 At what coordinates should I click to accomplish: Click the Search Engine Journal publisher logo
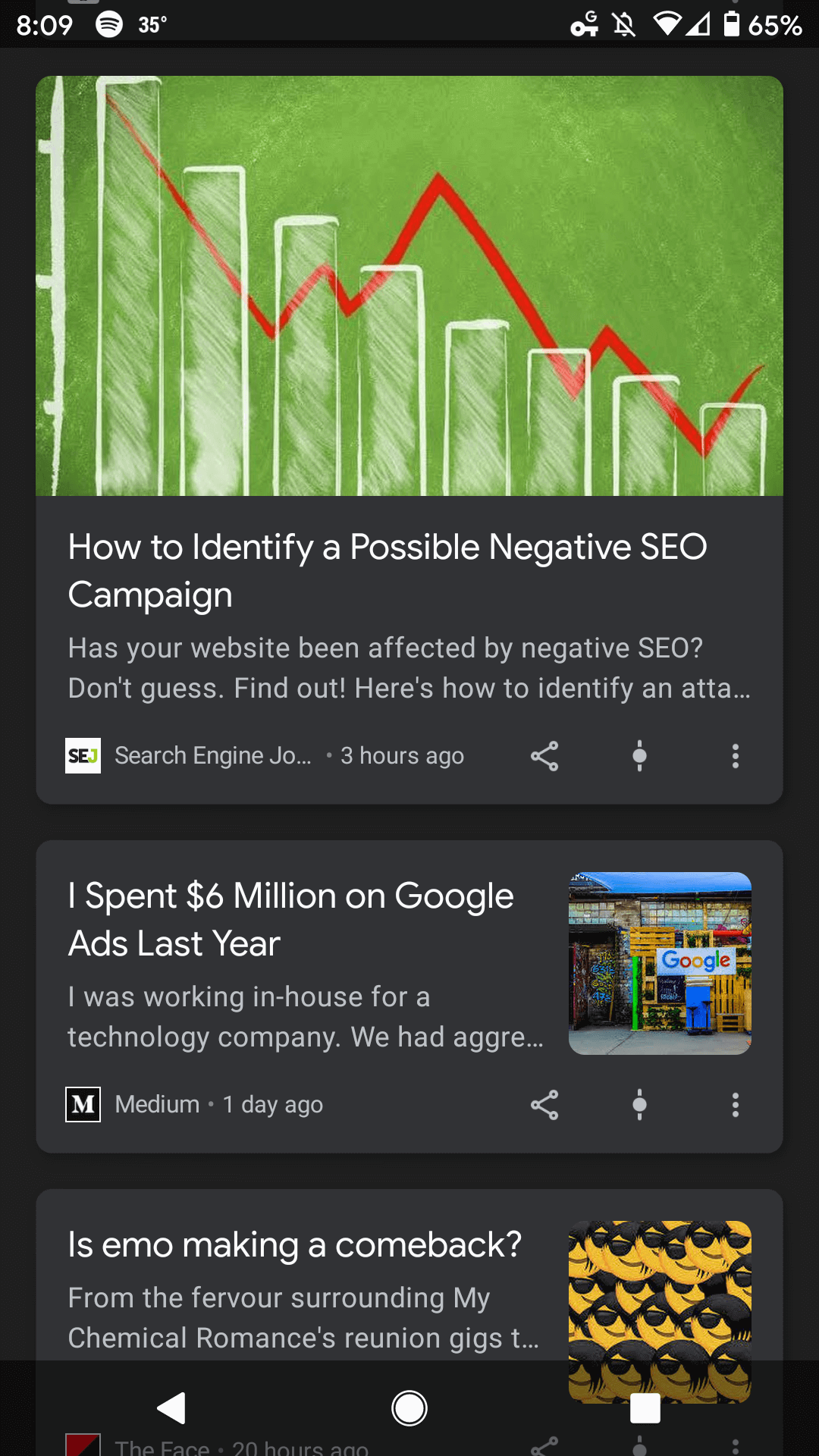tap(82, 755)
